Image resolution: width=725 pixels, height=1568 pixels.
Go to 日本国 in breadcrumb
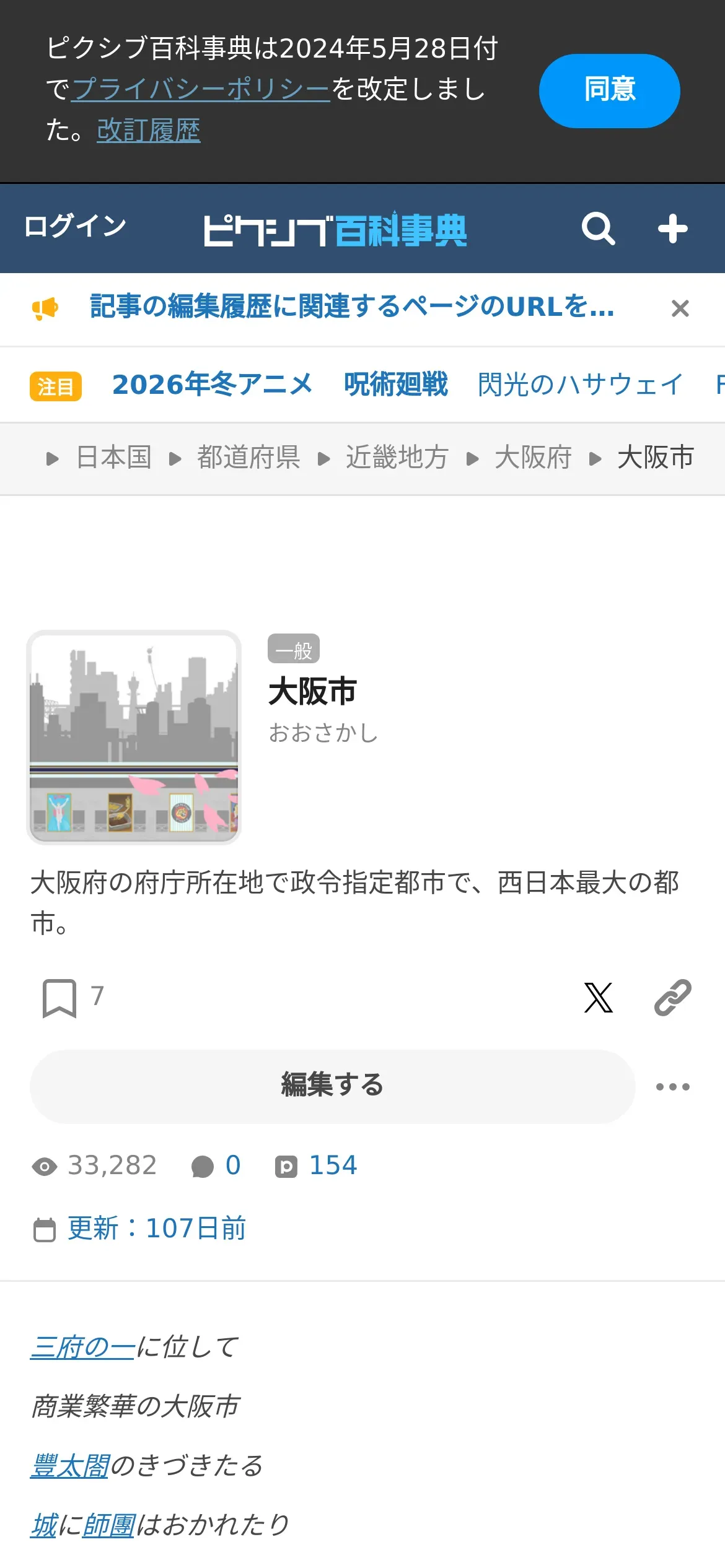[114, 458]
